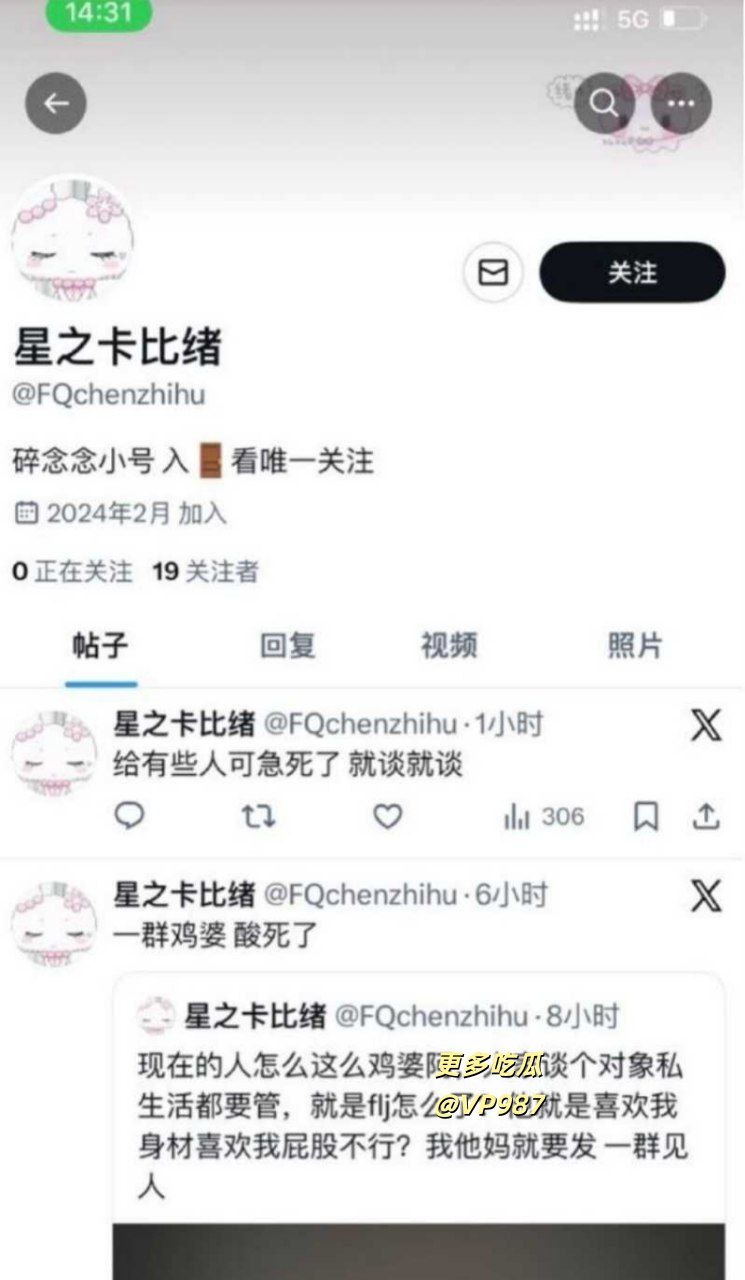The width and height of the screenshot is (745, 1280).
Task: Tap the 关注 follow button
Action: (x=632, y=272)
